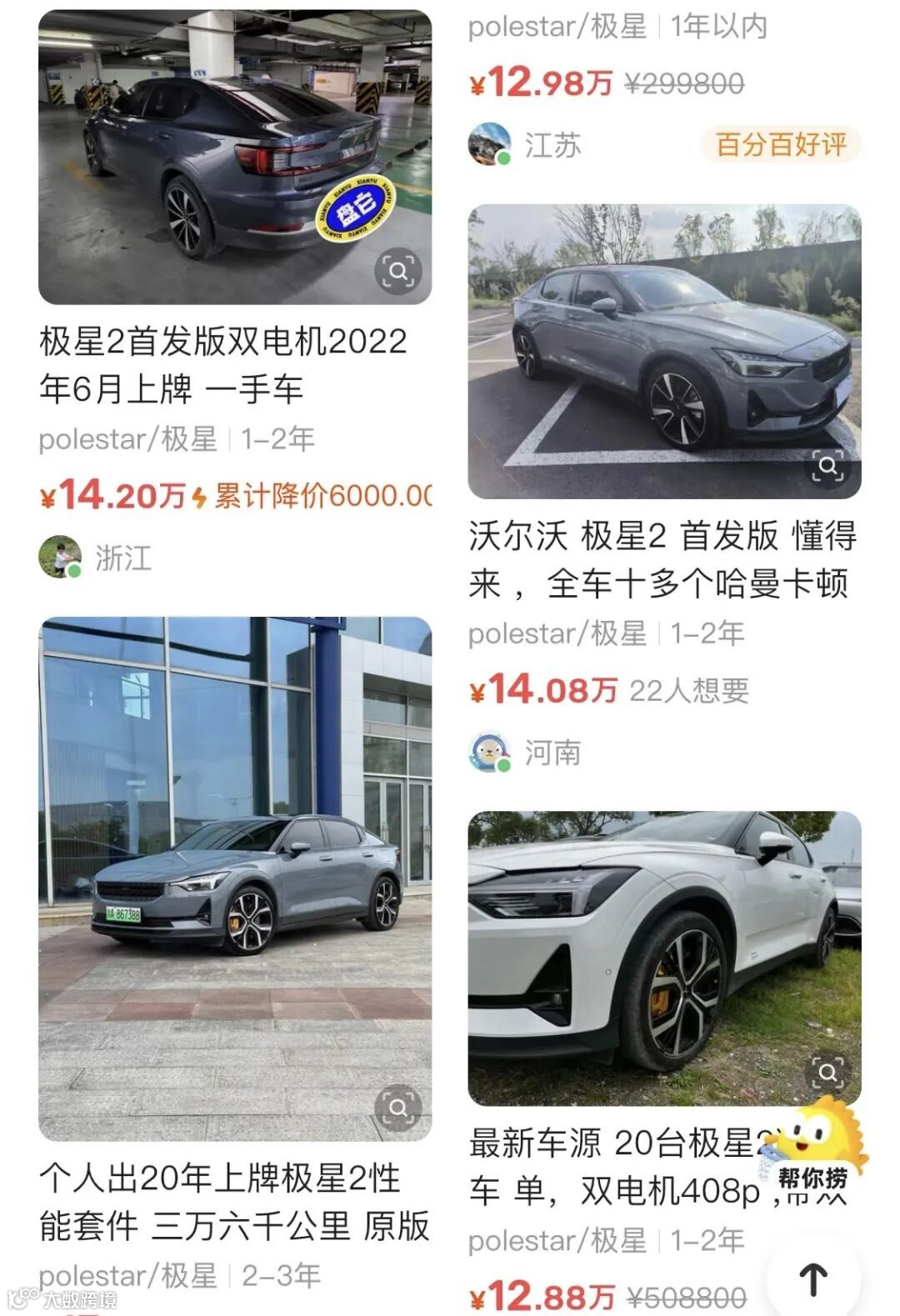Screen dimensions: 900x1316
Task: Open the 极星2首发版双电机 listing priced 14.20万
Action: tap(222, 365)
